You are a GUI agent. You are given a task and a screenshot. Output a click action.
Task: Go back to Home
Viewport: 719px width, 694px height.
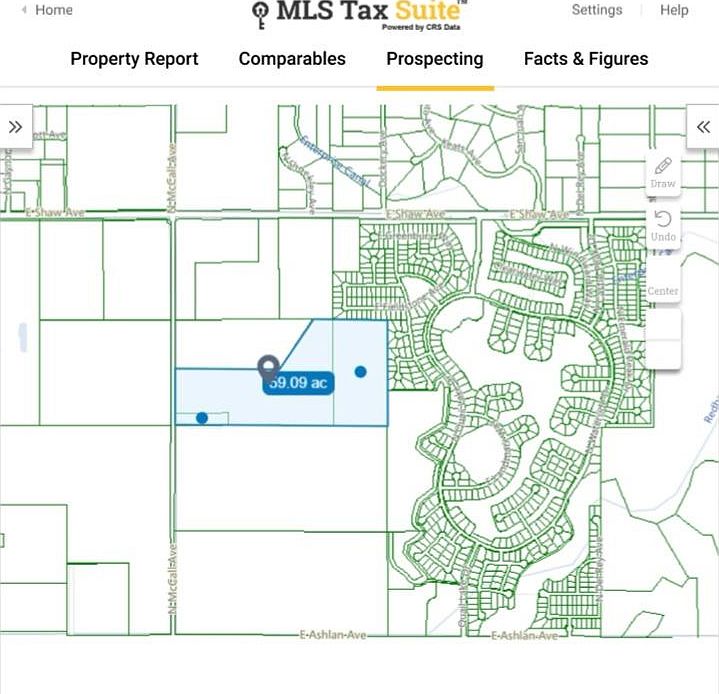47,10
